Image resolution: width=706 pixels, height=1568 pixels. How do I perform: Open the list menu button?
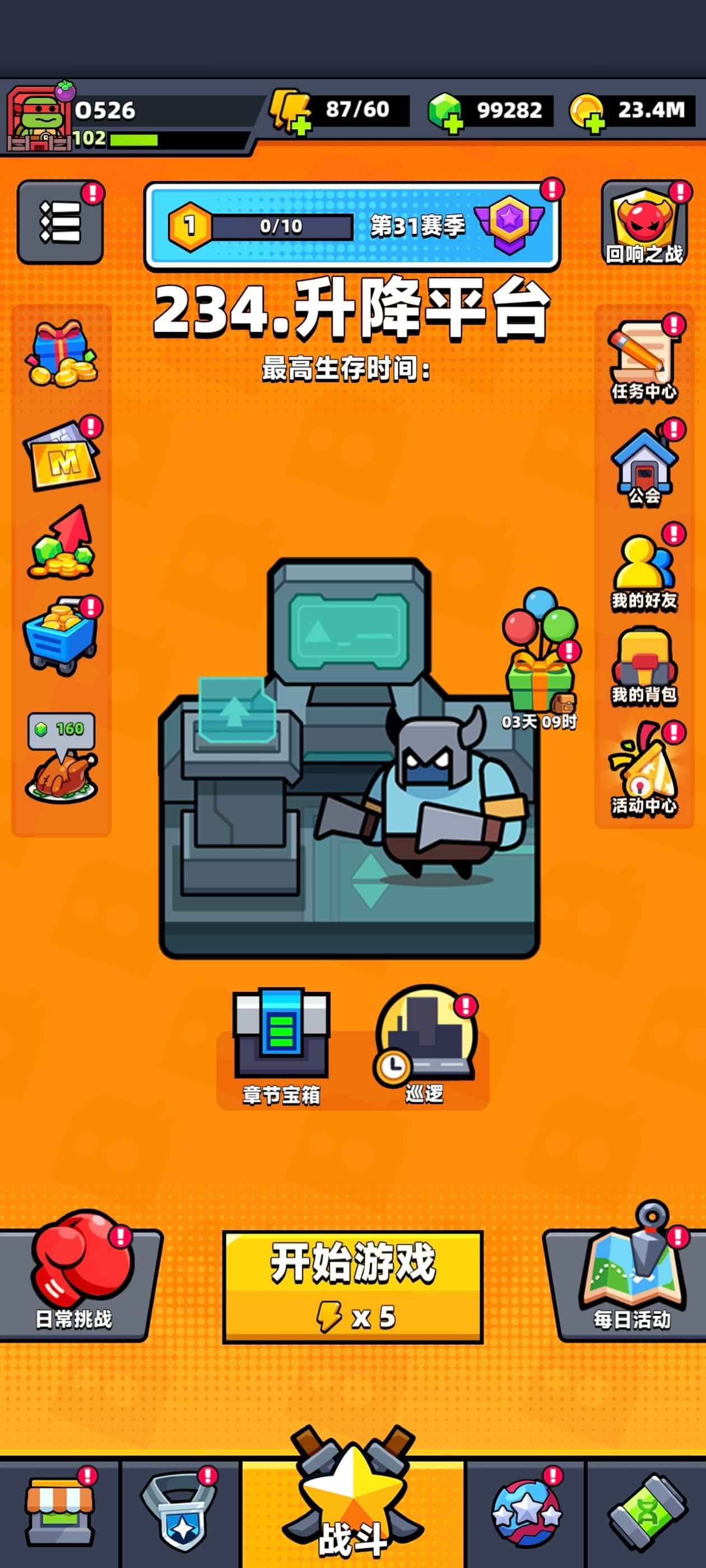tap(60, 222)
